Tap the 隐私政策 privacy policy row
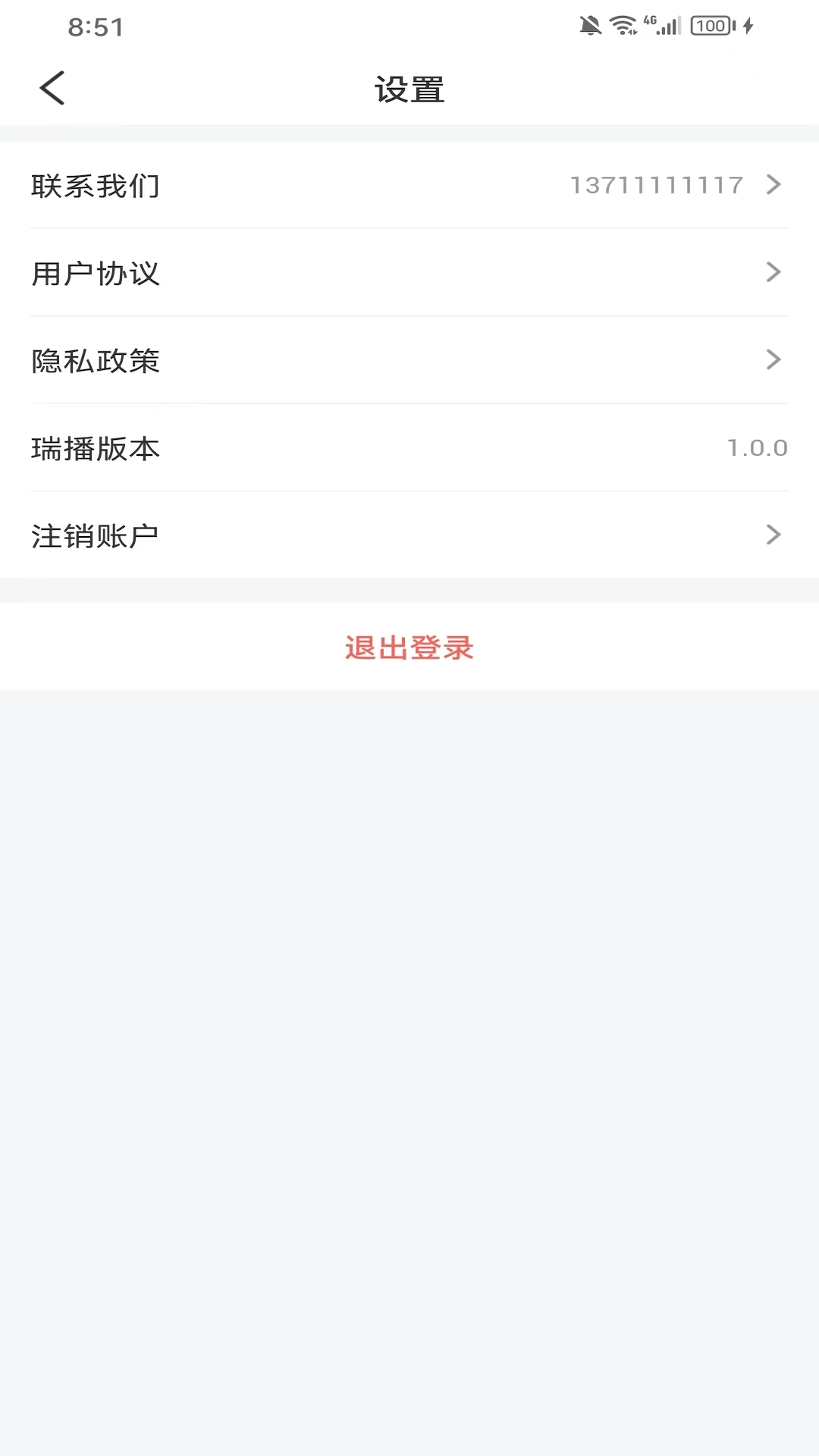Viewport: 819px width, 1456px height. coord(96,362)
